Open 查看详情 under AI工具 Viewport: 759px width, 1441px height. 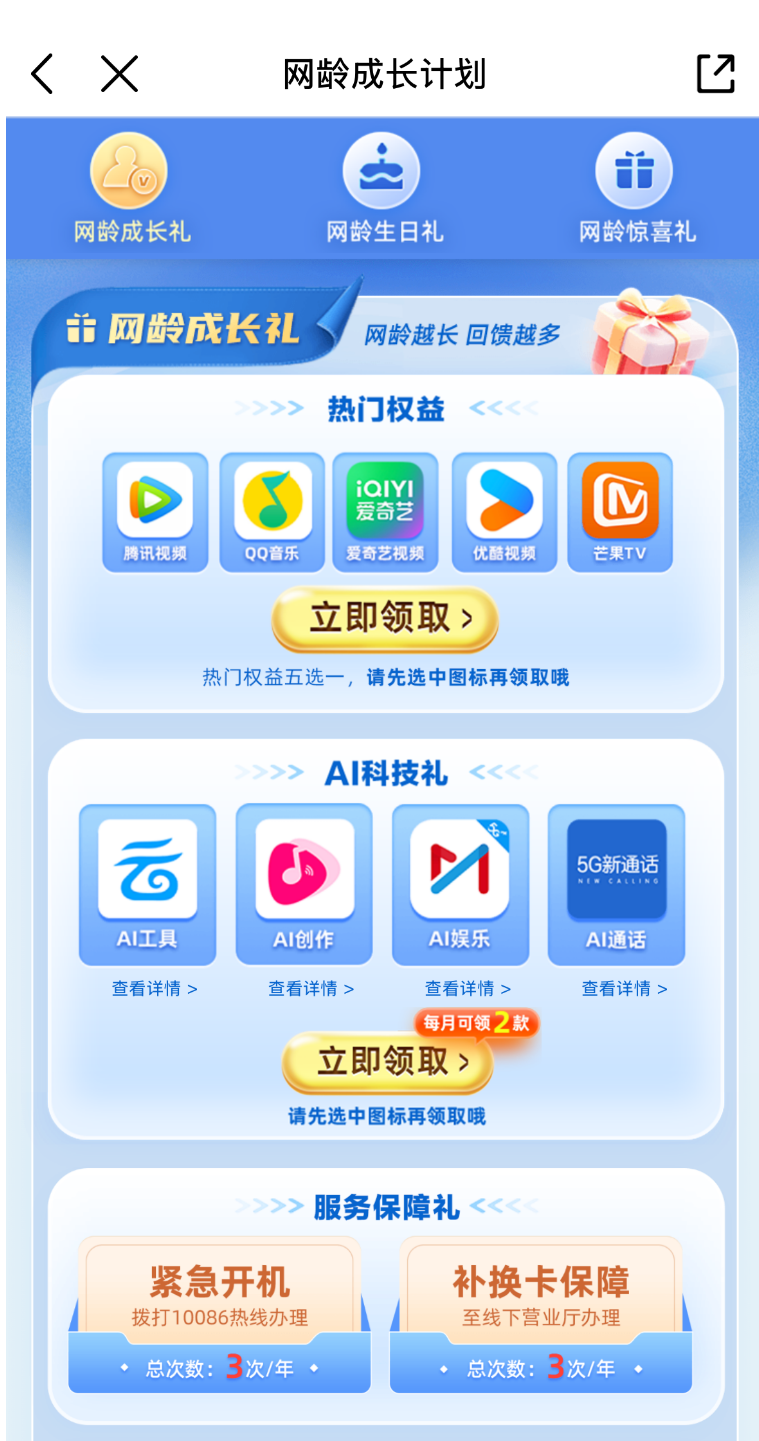[154, 989]
